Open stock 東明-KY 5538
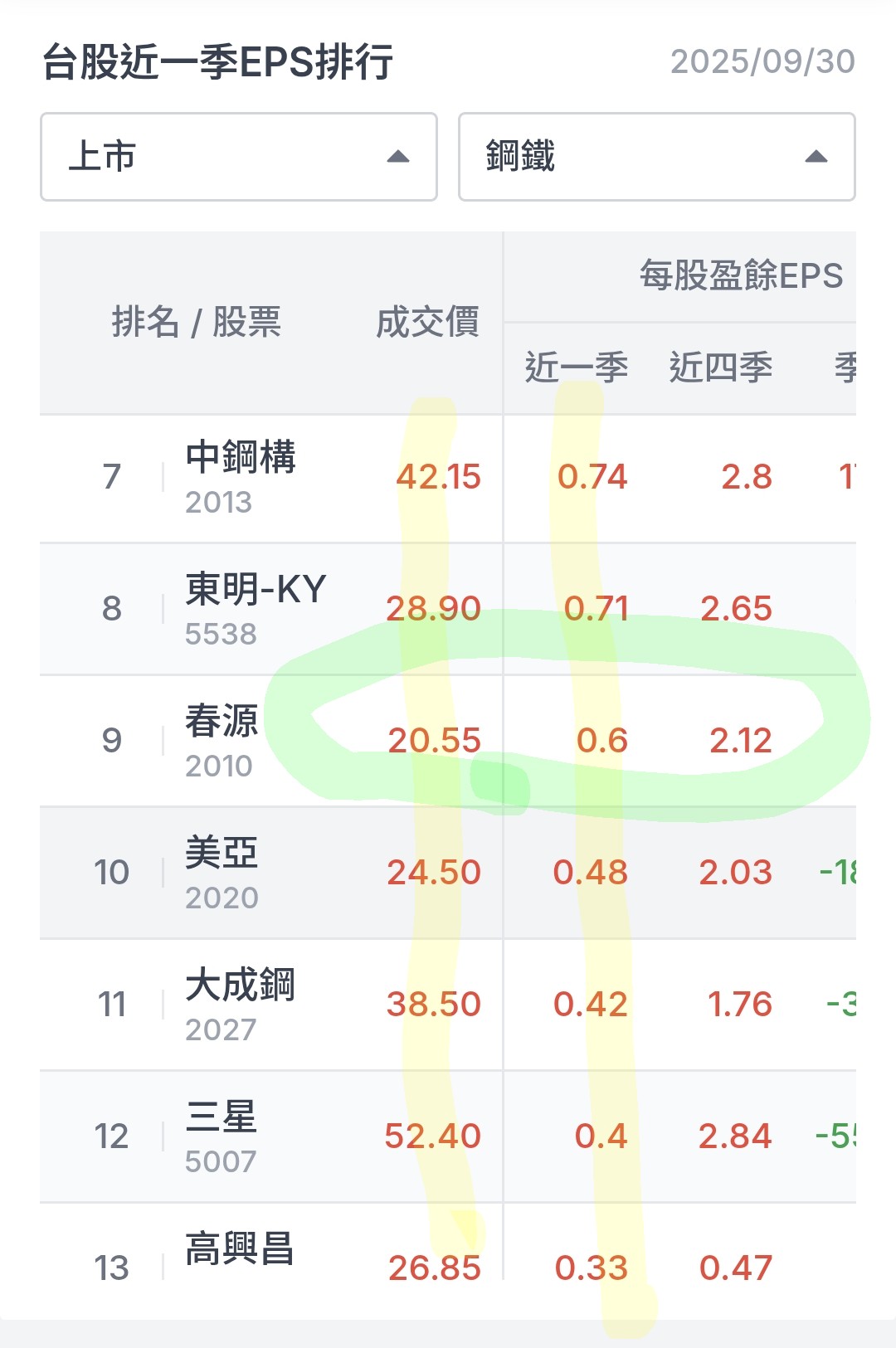Viewport: 896px width, 1348px height. [x=256, y=609]
